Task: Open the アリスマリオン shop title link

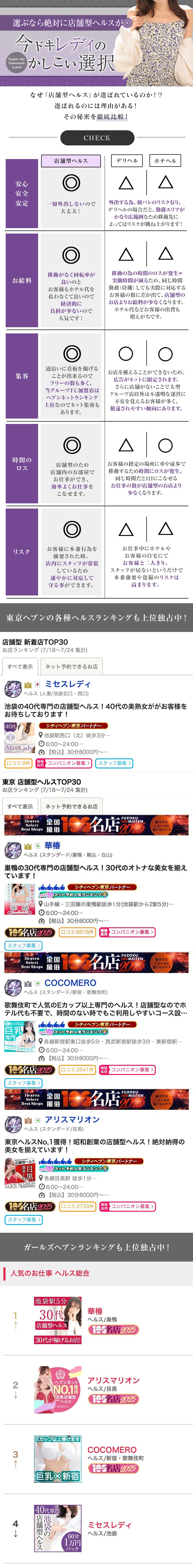Action: tap(72, 1120)
